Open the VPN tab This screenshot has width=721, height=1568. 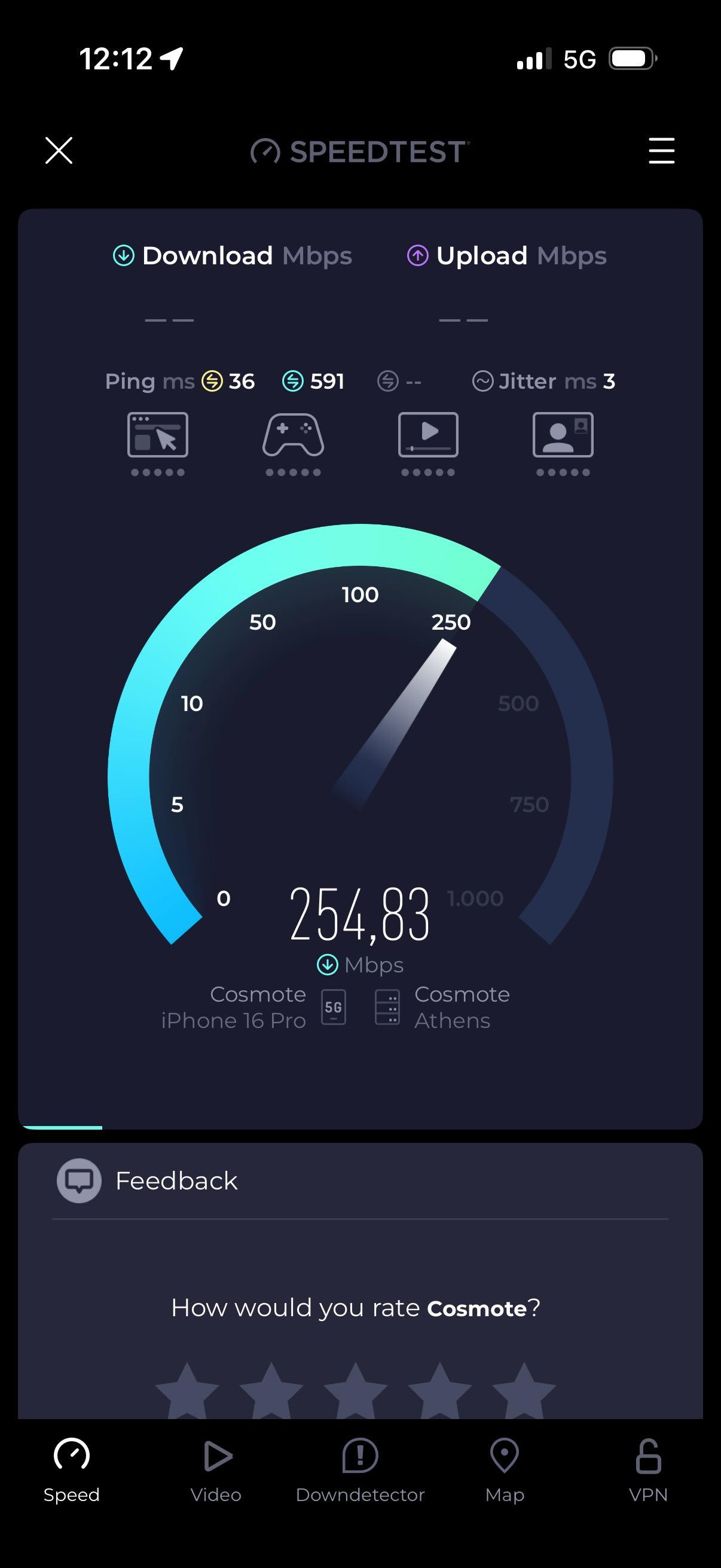pyautogui.click(x=649, y=1471)
